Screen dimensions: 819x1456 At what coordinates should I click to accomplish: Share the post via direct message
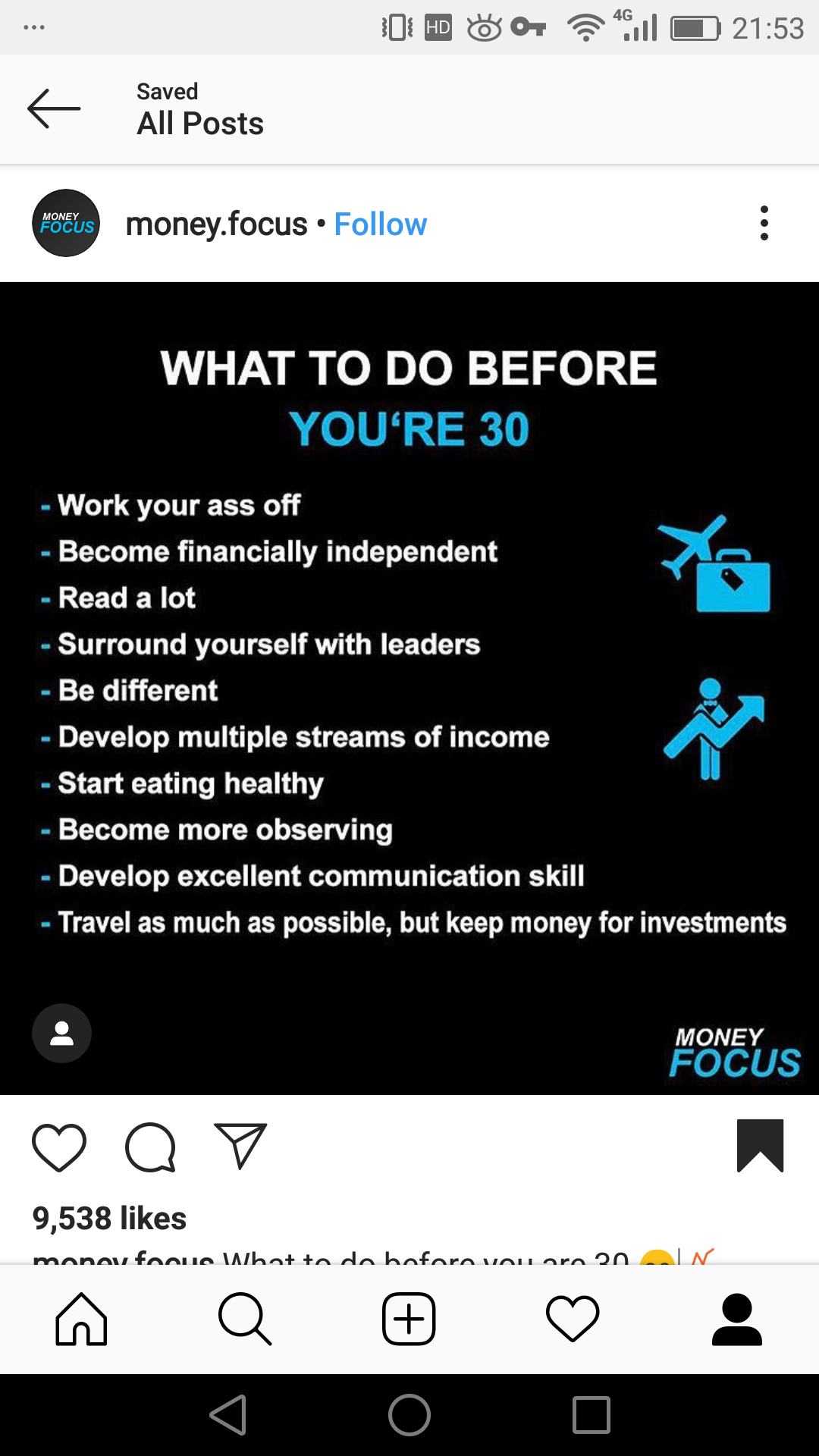point(240,1145)
